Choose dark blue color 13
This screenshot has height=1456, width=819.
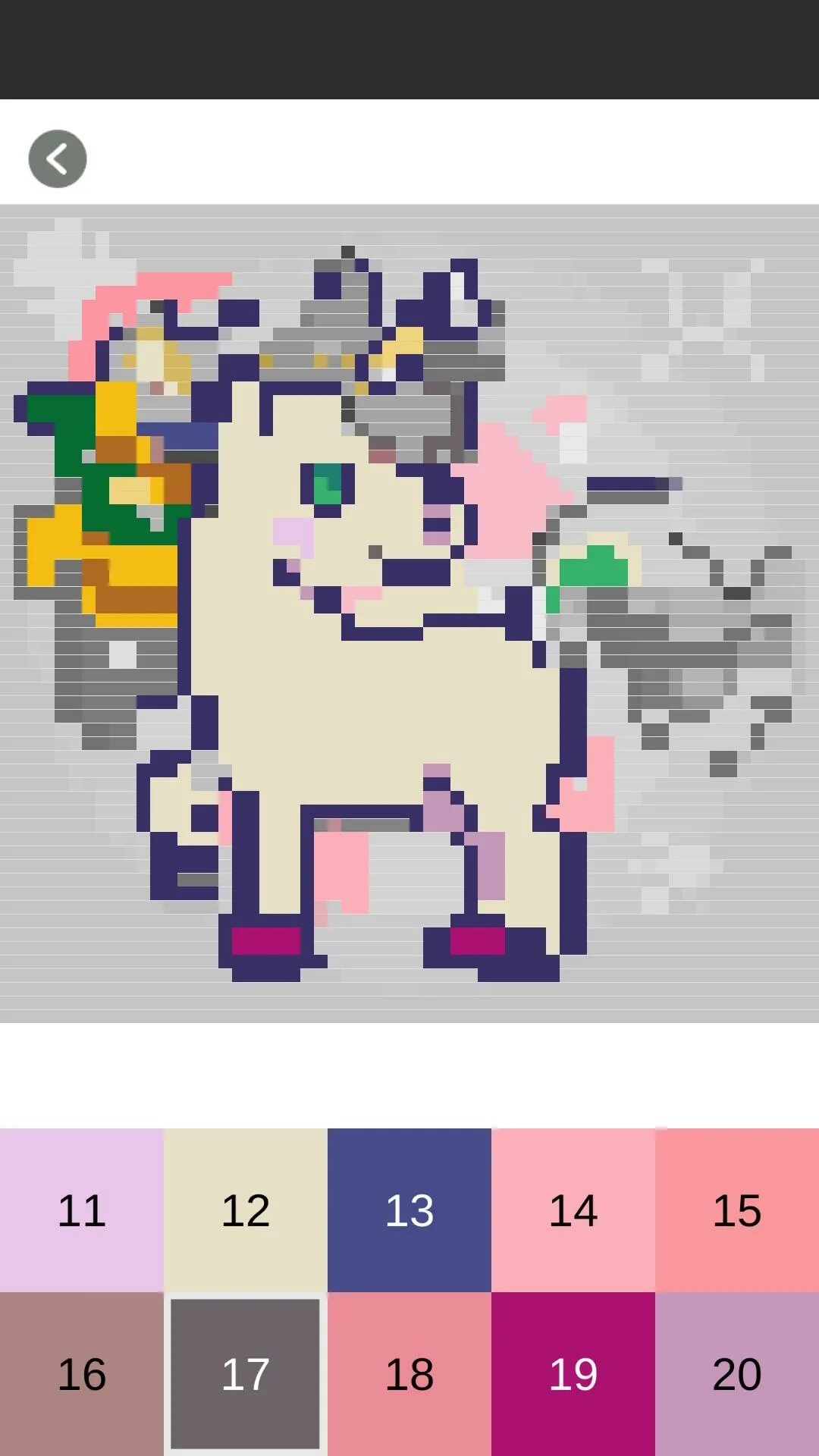[x=409, y=1210]
